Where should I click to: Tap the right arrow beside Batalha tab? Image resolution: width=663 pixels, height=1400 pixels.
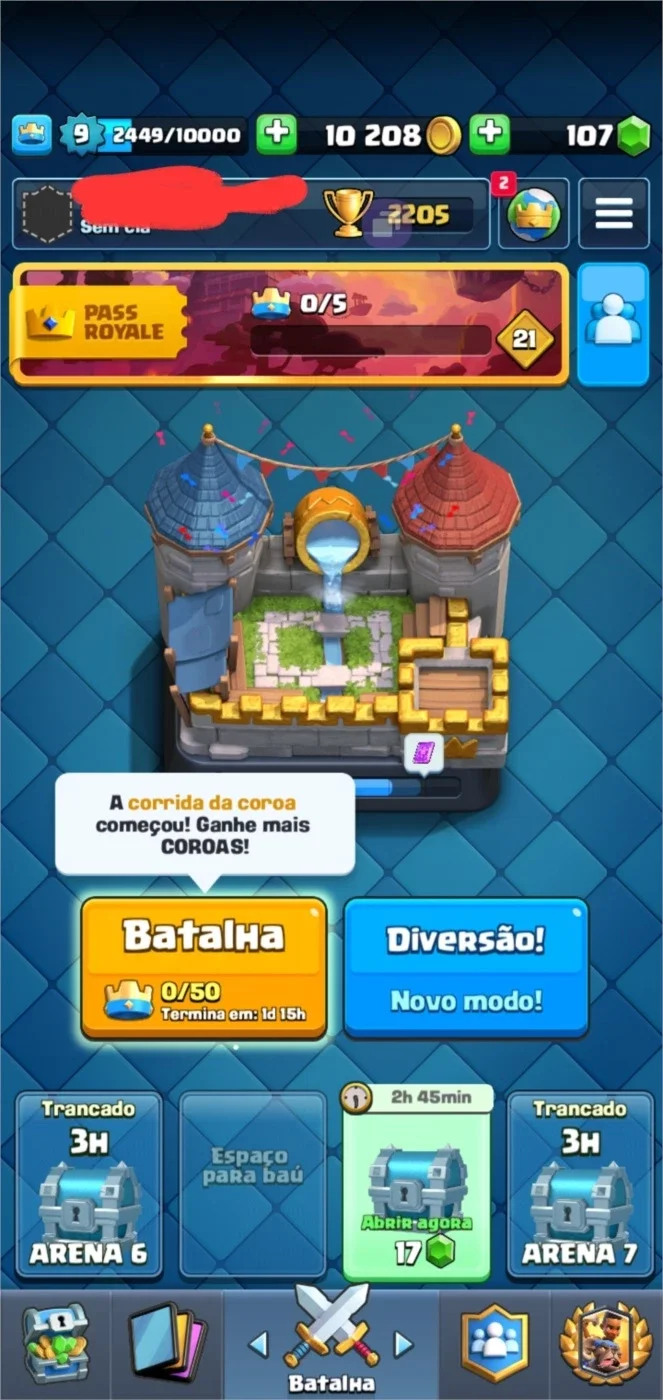point(403,1344)
